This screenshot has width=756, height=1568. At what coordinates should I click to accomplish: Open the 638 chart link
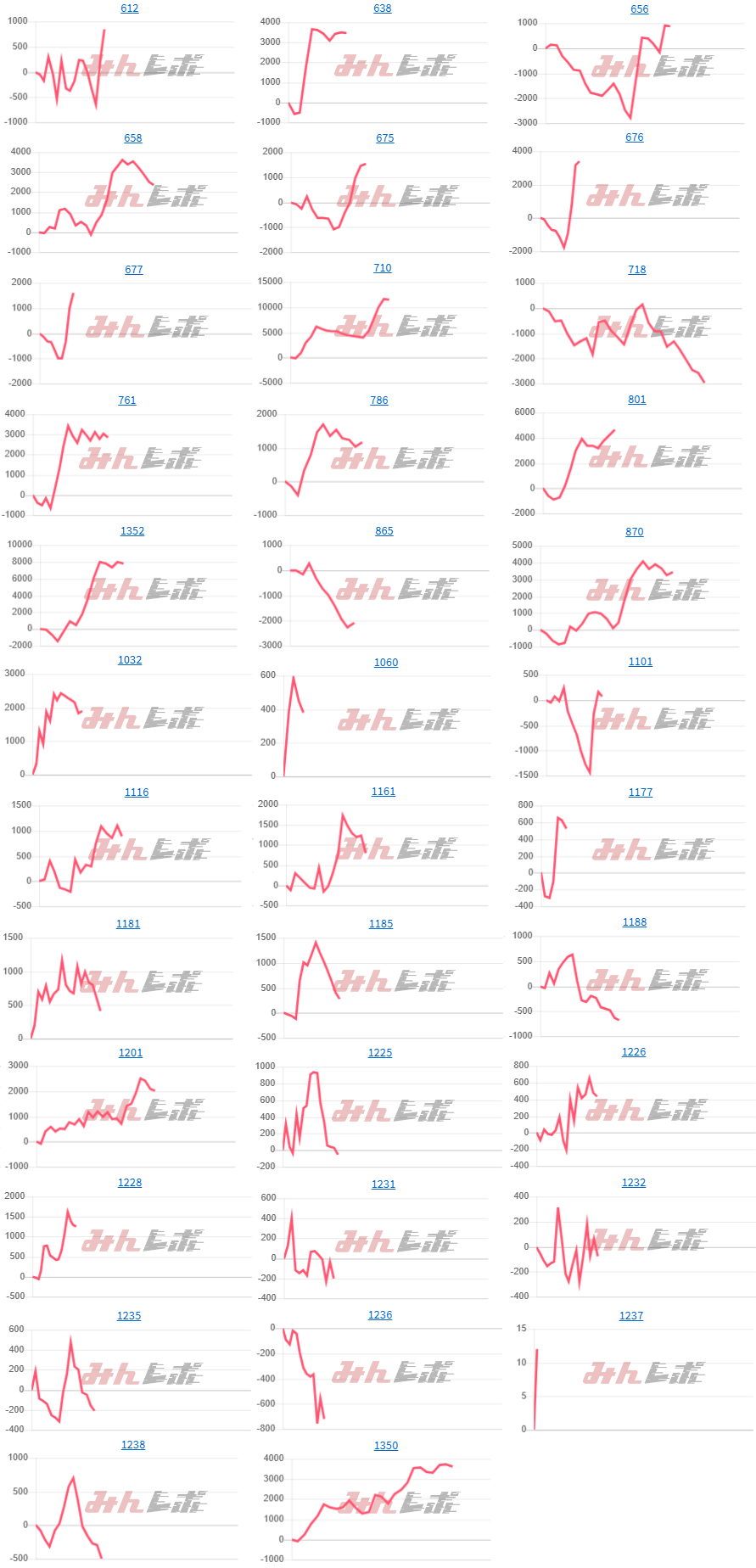[383, 8]
